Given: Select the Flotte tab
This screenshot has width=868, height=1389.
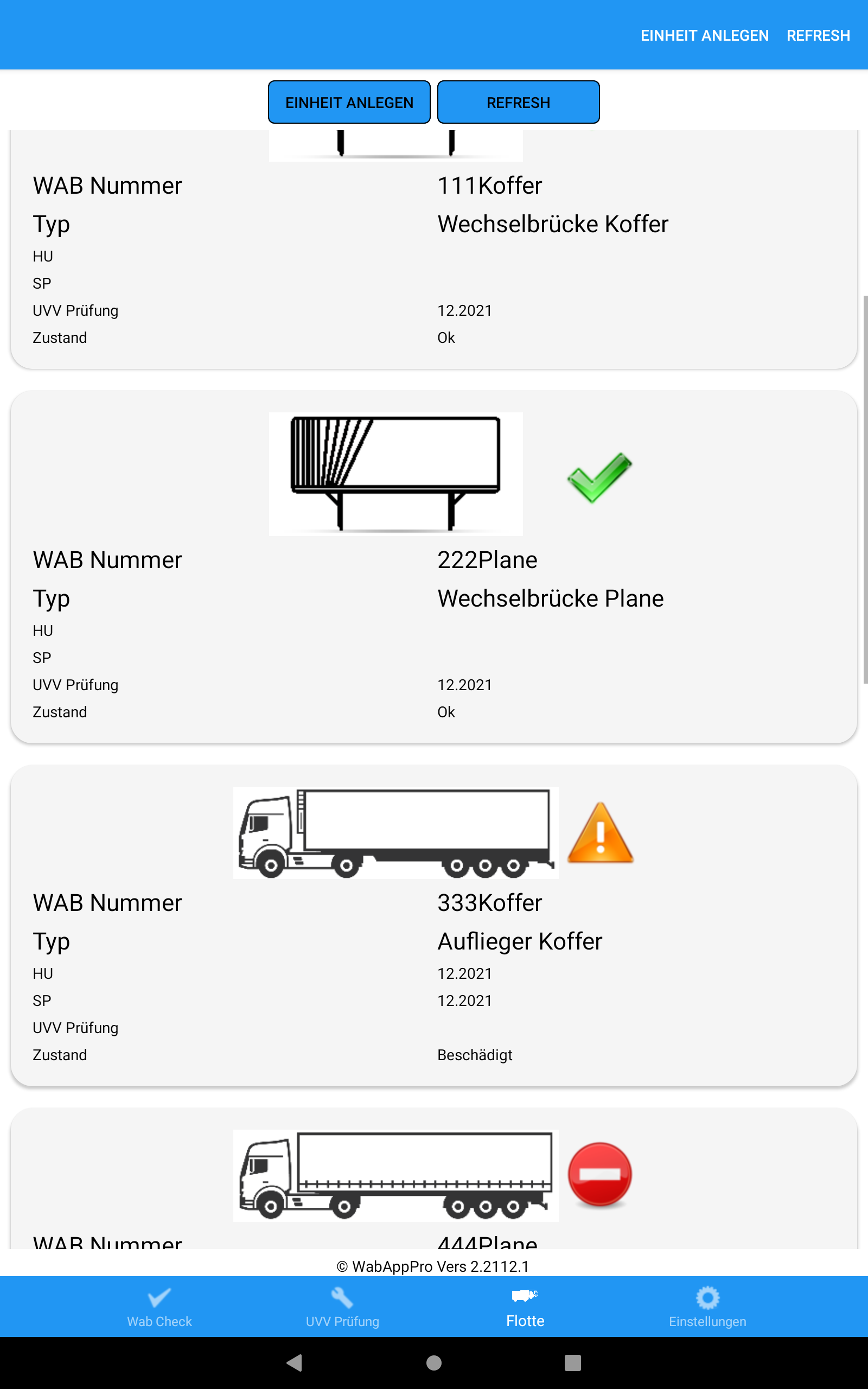Looking at the screenshot, I should 525,1307.
